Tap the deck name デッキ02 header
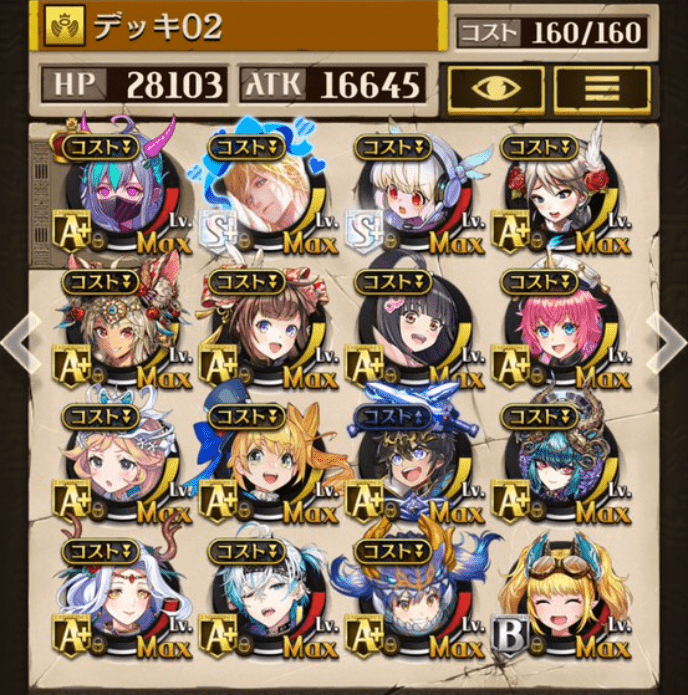The width and height of the screenshot is (688, 695). (x=240, y=27)
